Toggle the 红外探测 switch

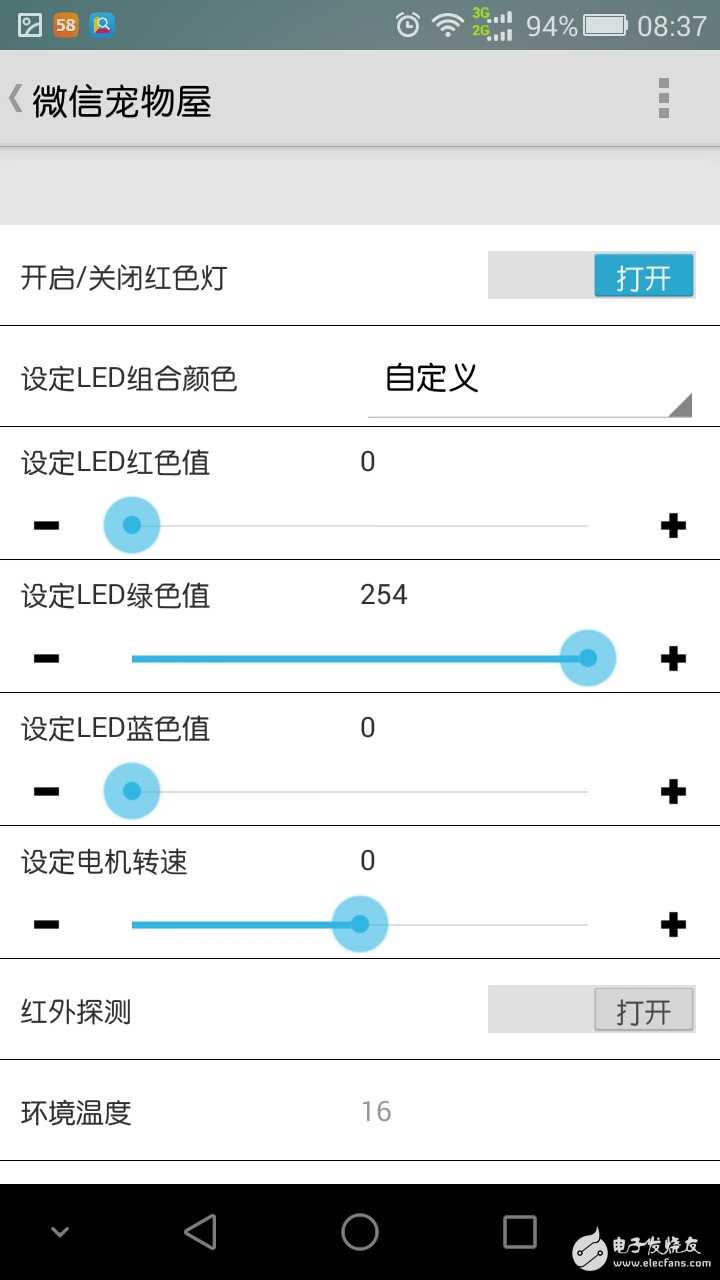(591, 1011)
